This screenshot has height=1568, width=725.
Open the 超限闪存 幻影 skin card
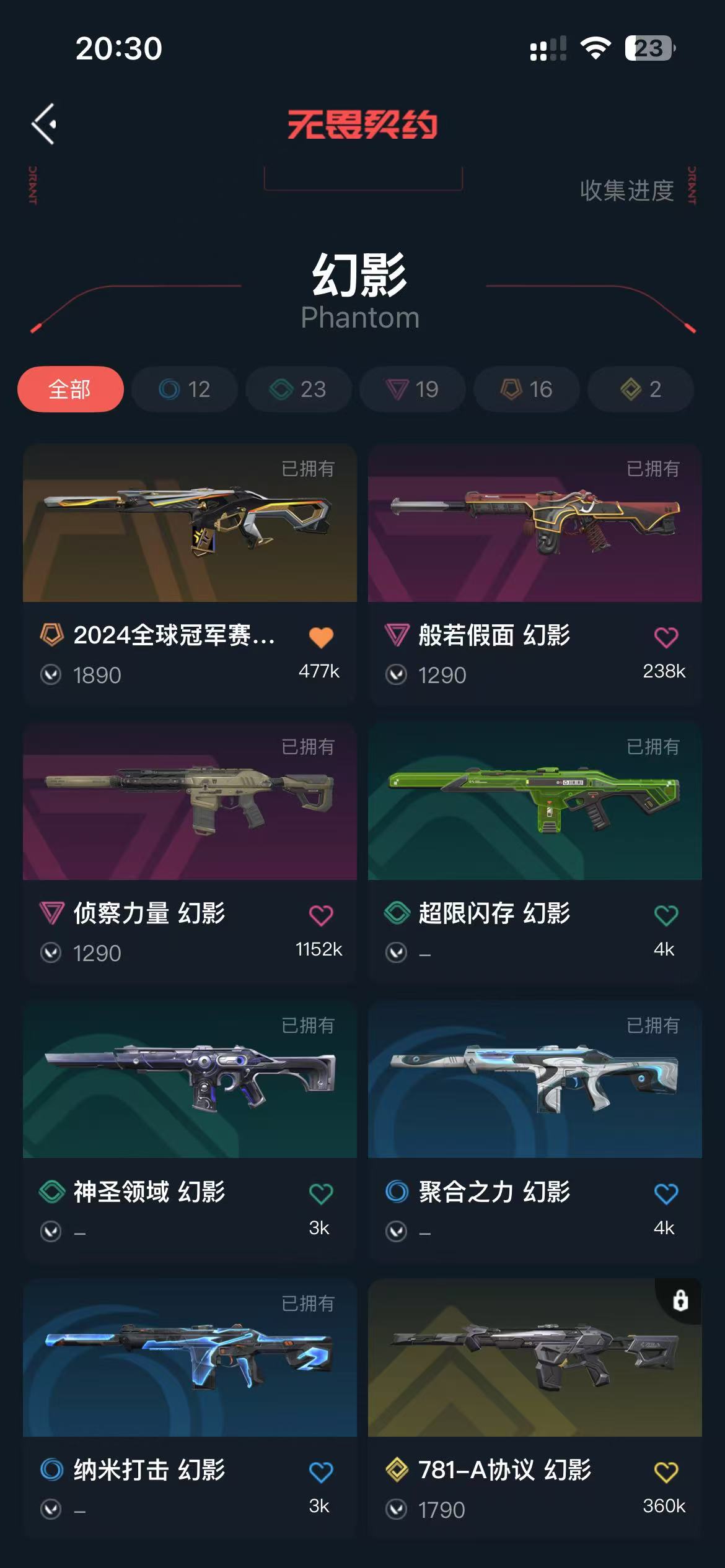click(534, 801)
